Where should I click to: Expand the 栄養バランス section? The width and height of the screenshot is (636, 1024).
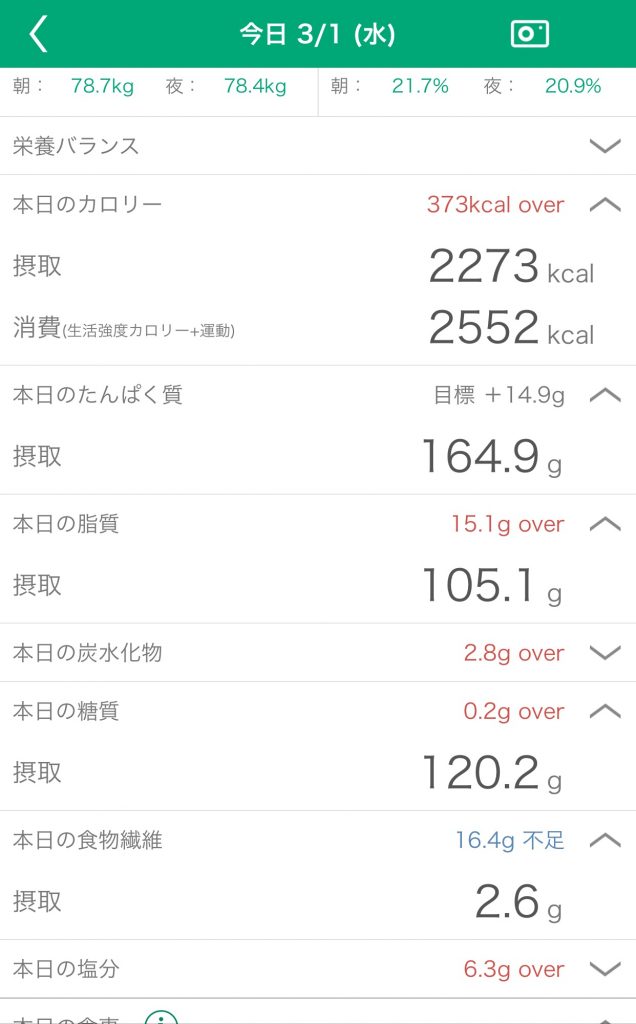[x=605, y=146]
